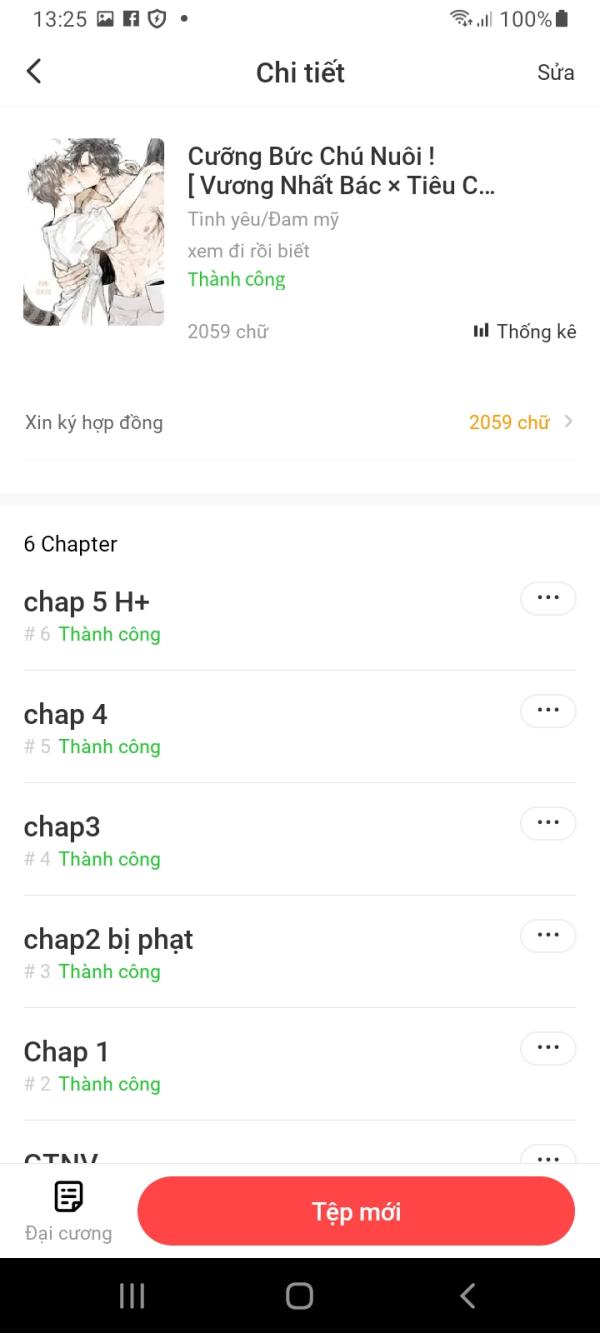Expand the more menu for "Chap 1"
Image resolution: width=600 pixels, height=1333 pixels.
547,1048
